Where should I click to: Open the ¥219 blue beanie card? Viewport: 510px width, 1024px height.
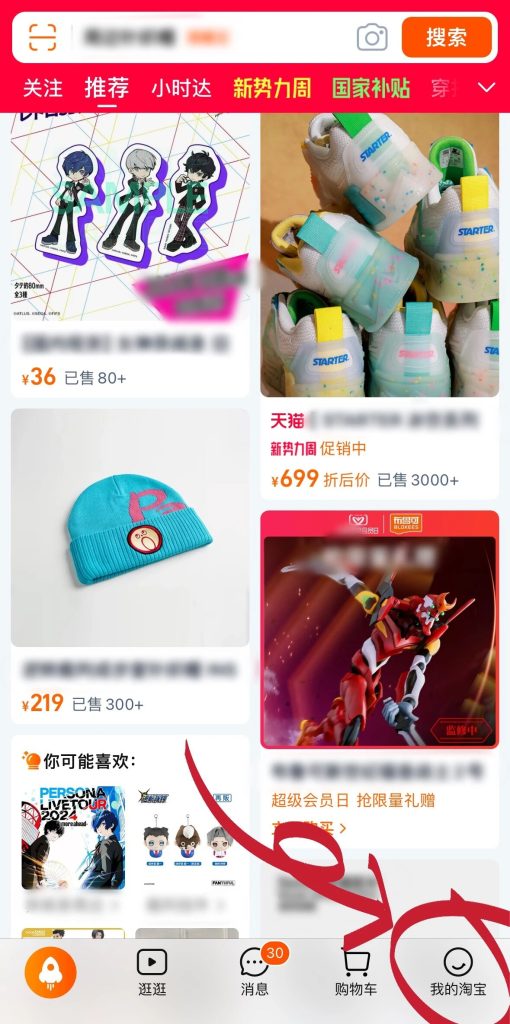[130, 566]
